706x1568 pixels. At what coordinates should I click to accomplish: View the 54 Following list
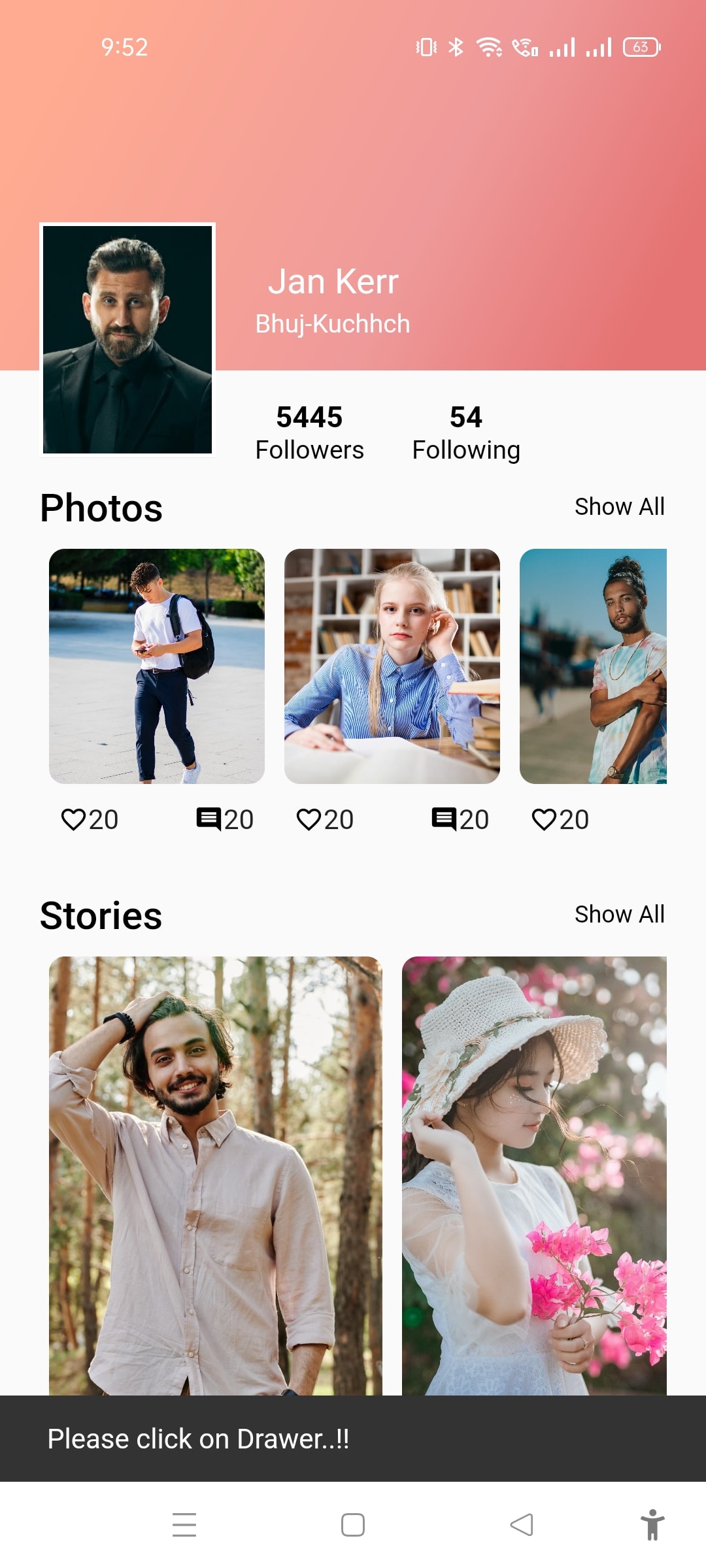click(466, 433)
